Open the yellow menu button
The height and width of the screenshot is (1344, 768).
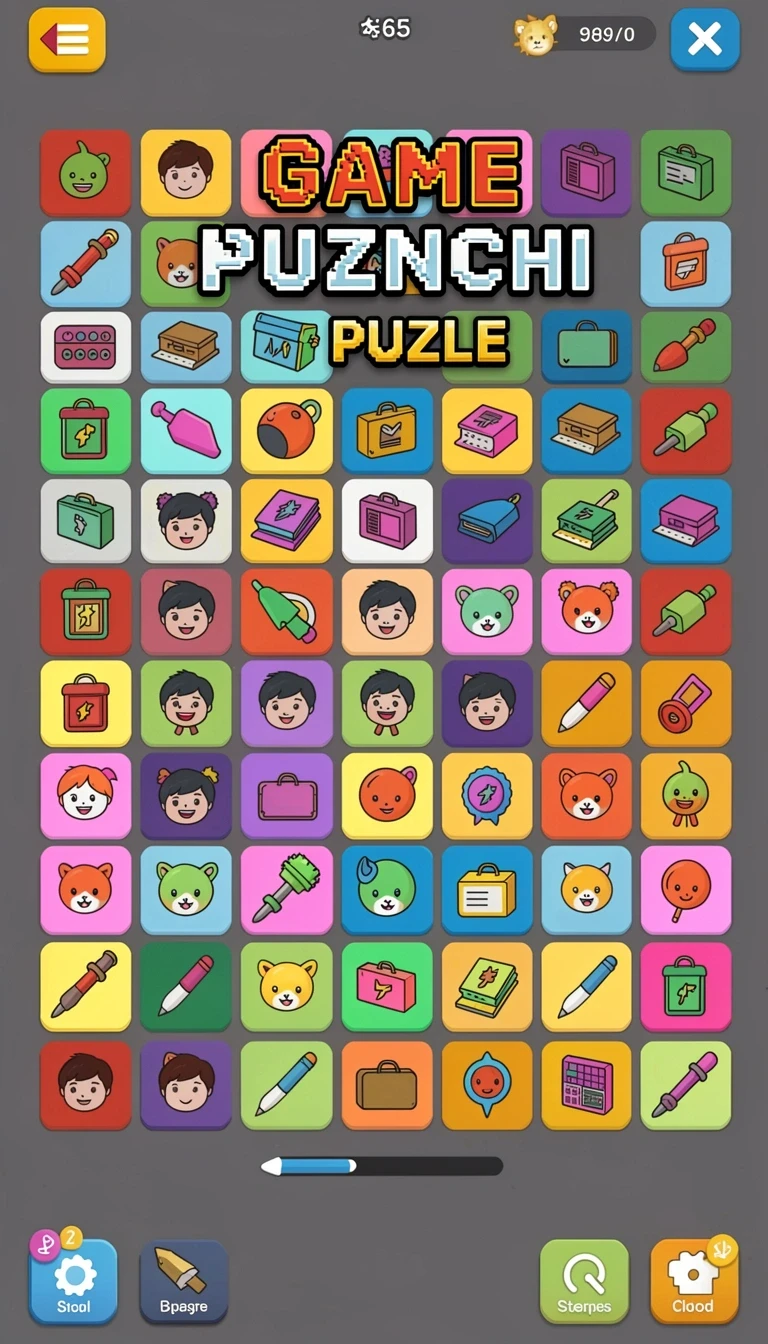pyautogui.click(x=67, y=40)
